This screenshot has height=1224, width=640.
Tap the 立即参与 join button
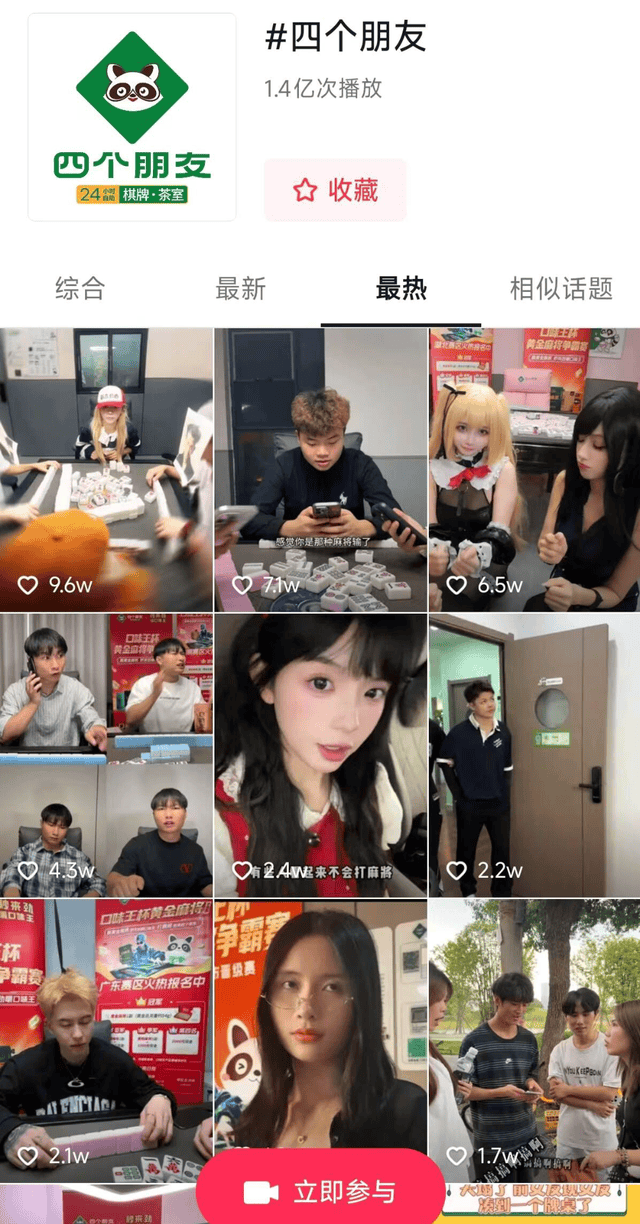coord(320,1191)
